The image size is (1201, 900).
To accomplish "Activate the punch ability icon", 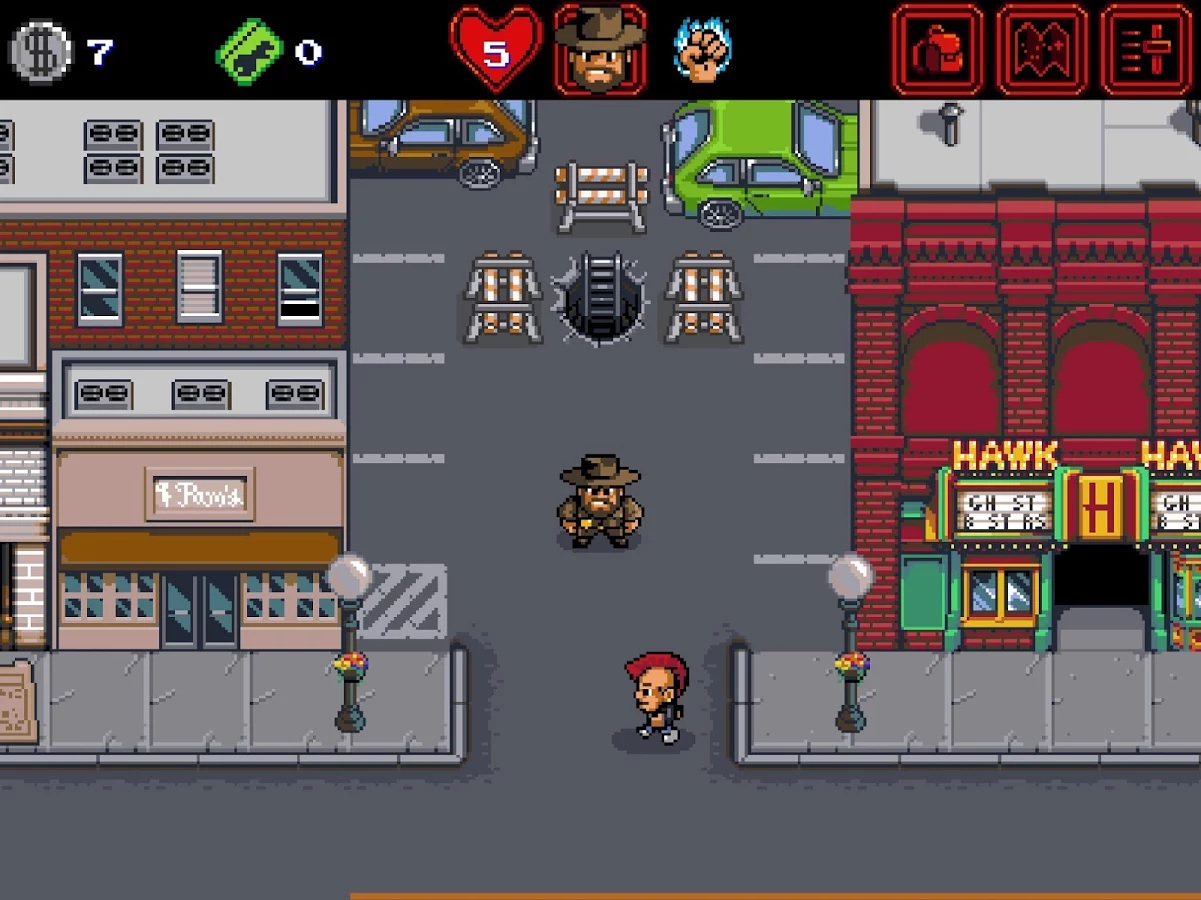I will 703,49.
